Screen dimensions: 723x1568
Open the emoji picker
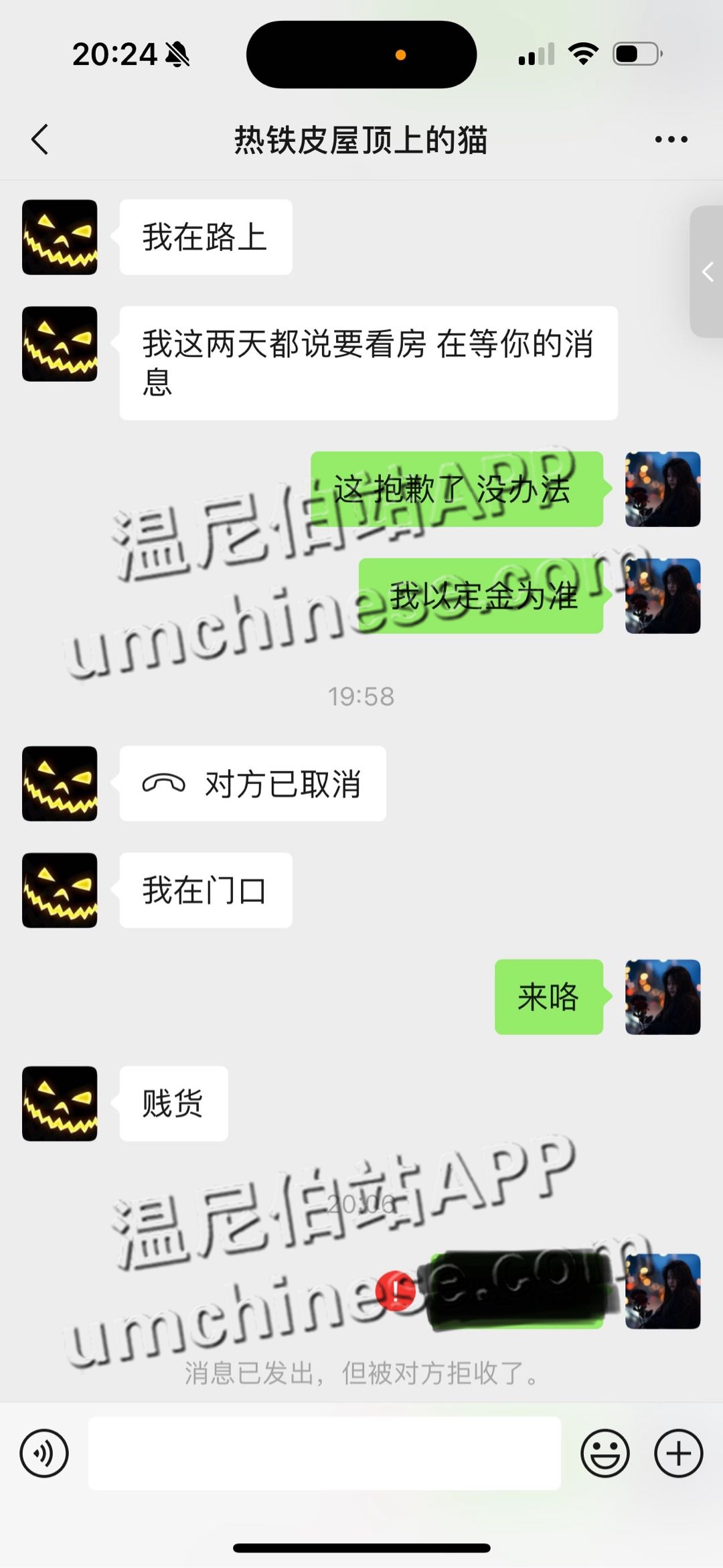(x=605, y=1454)
